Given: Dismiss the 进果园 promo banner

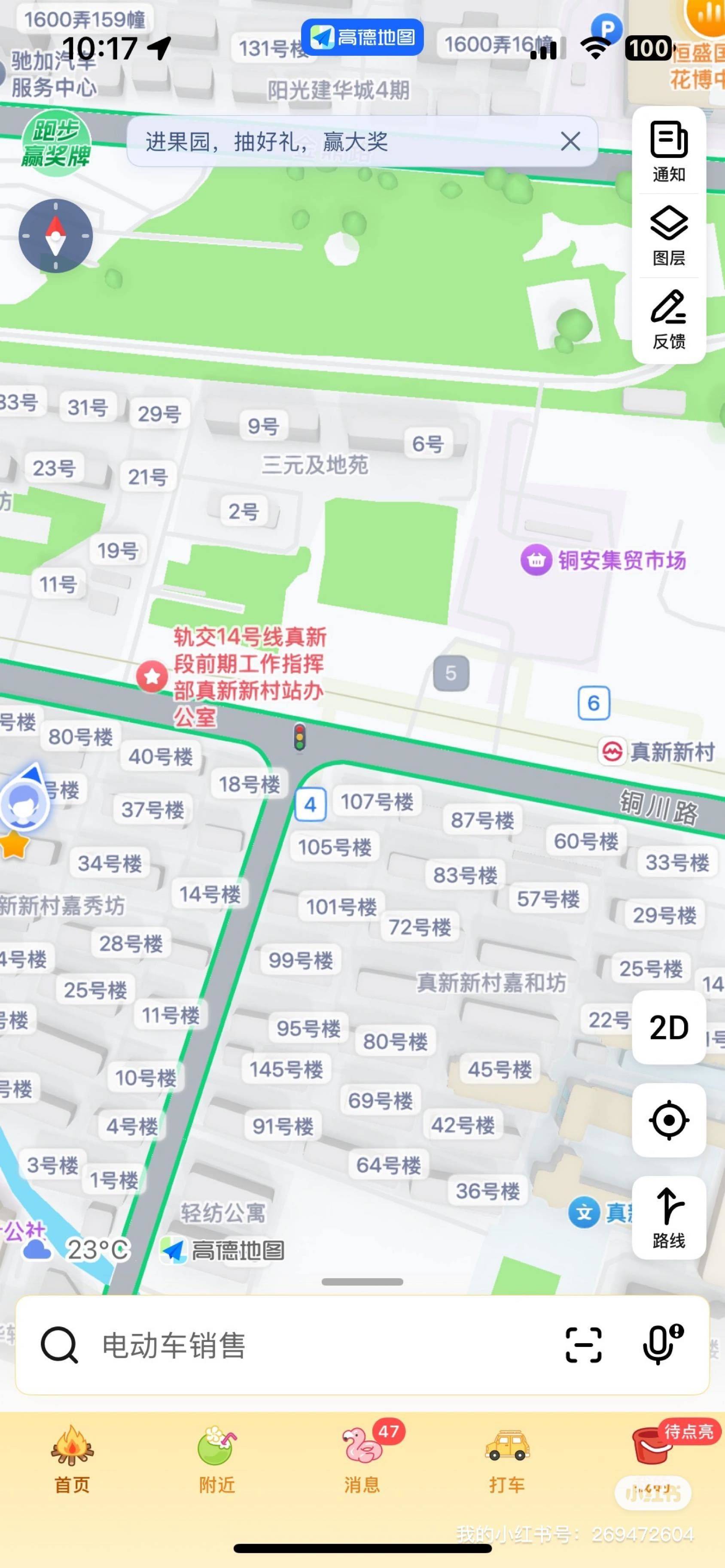Looking at the screenshot, I should 570,141.
